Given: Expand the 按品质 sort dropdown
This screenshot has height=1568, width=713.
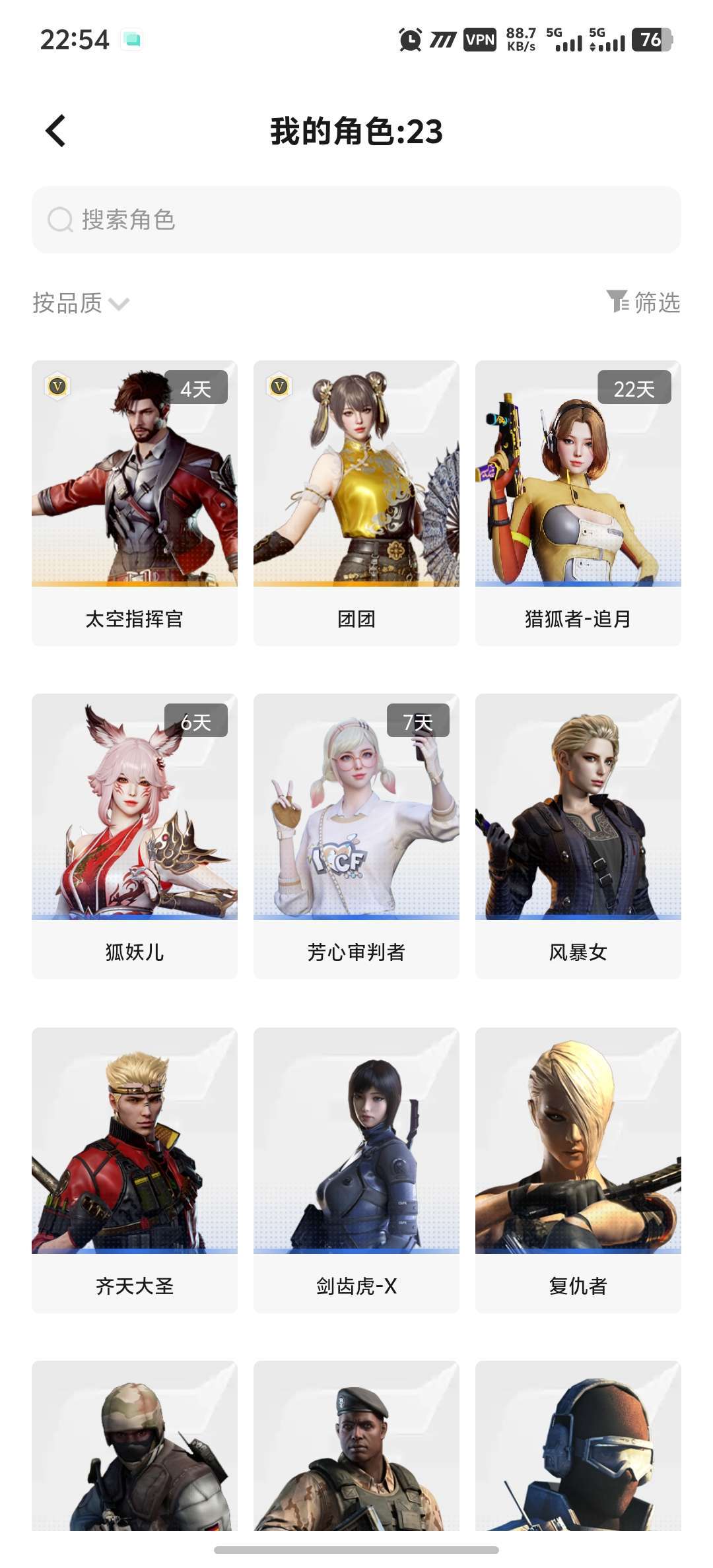Looking at the screenshot, I should (81, 303).
